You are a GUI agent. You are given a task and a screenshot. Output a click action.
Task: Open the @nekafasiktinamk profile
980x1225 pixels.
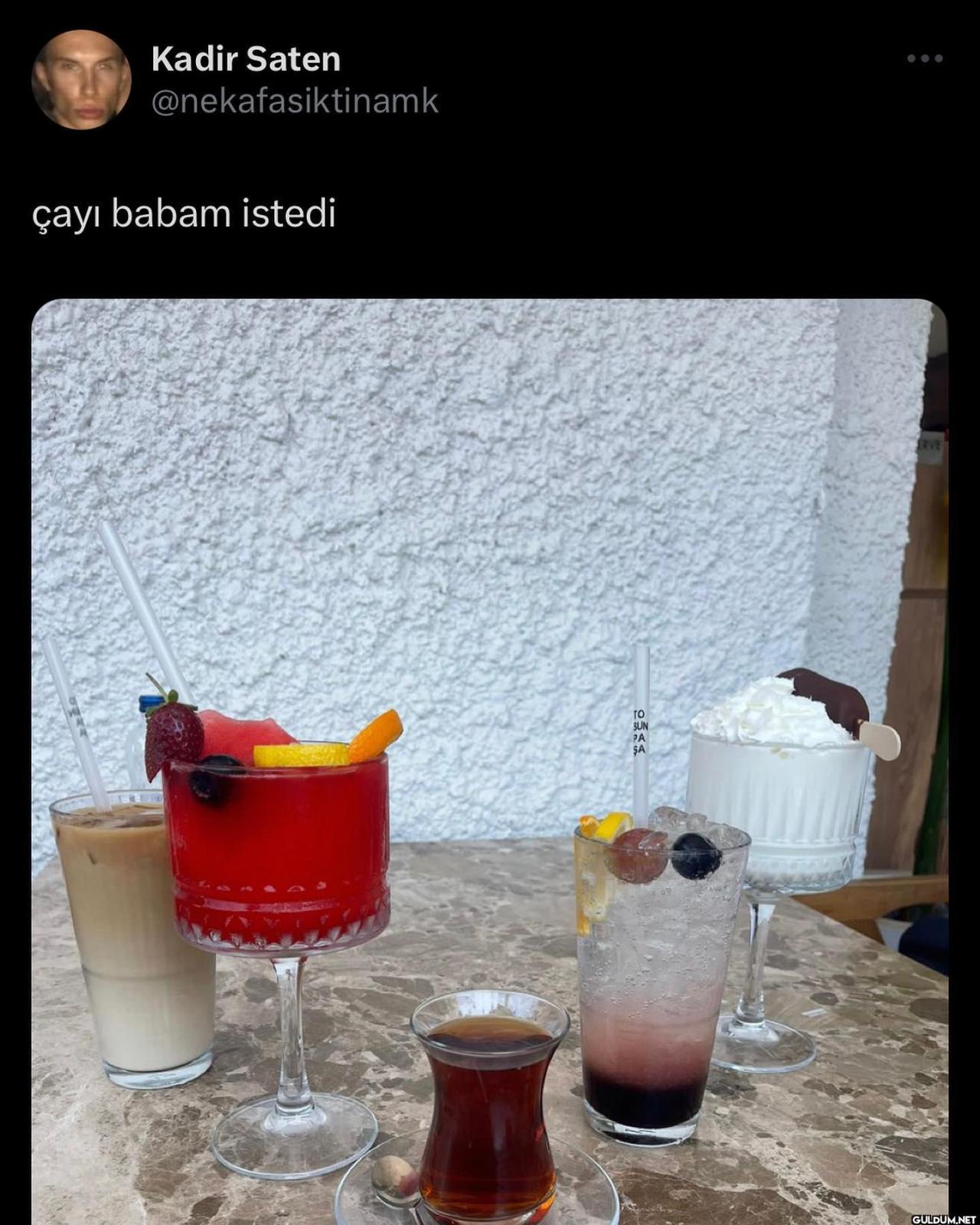(x=295, y=101)
